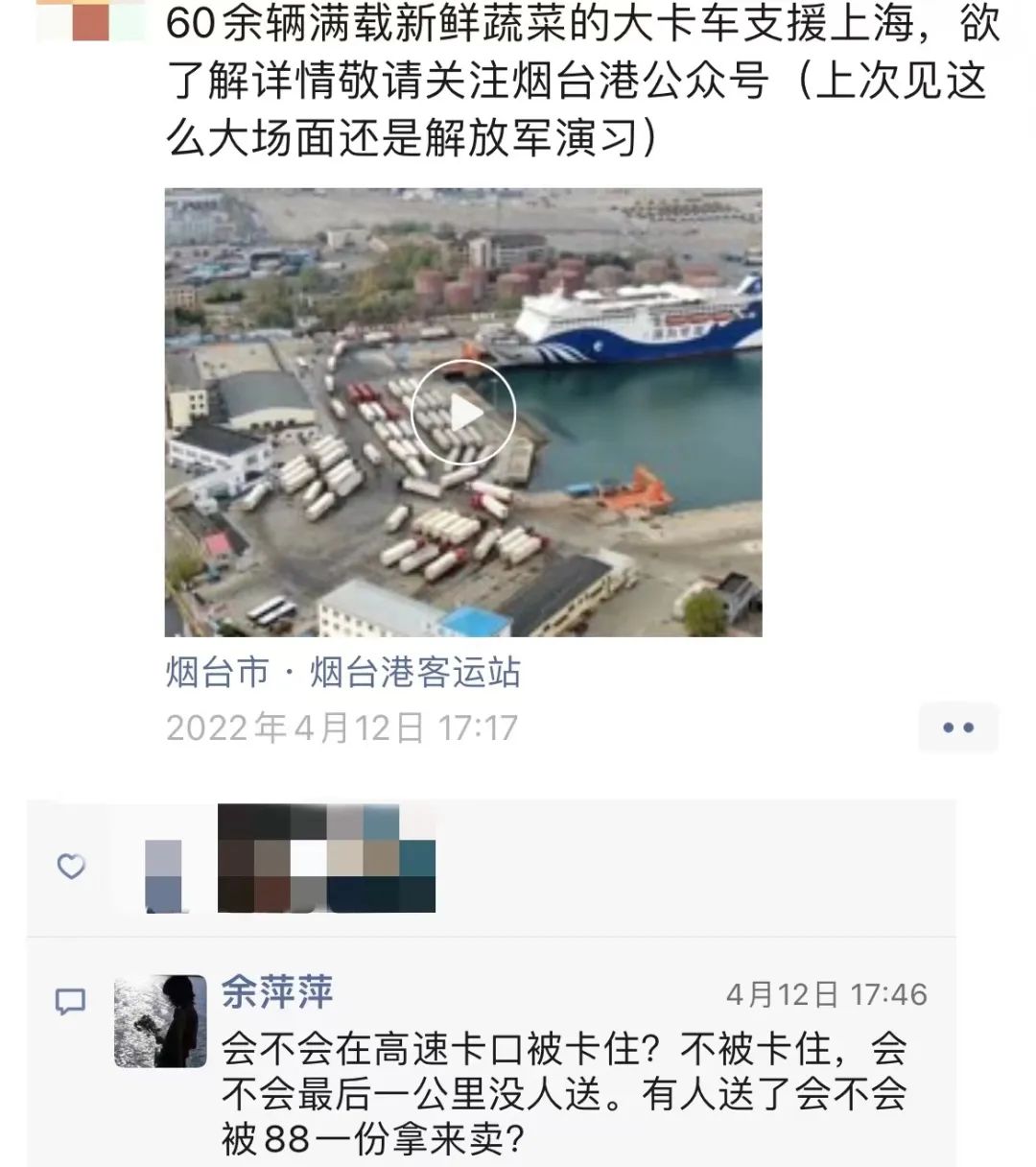Open the location link 烟台市·烟台港客运站
The height and width of the screenshot is (1167, 1036).
coord(342,673)
